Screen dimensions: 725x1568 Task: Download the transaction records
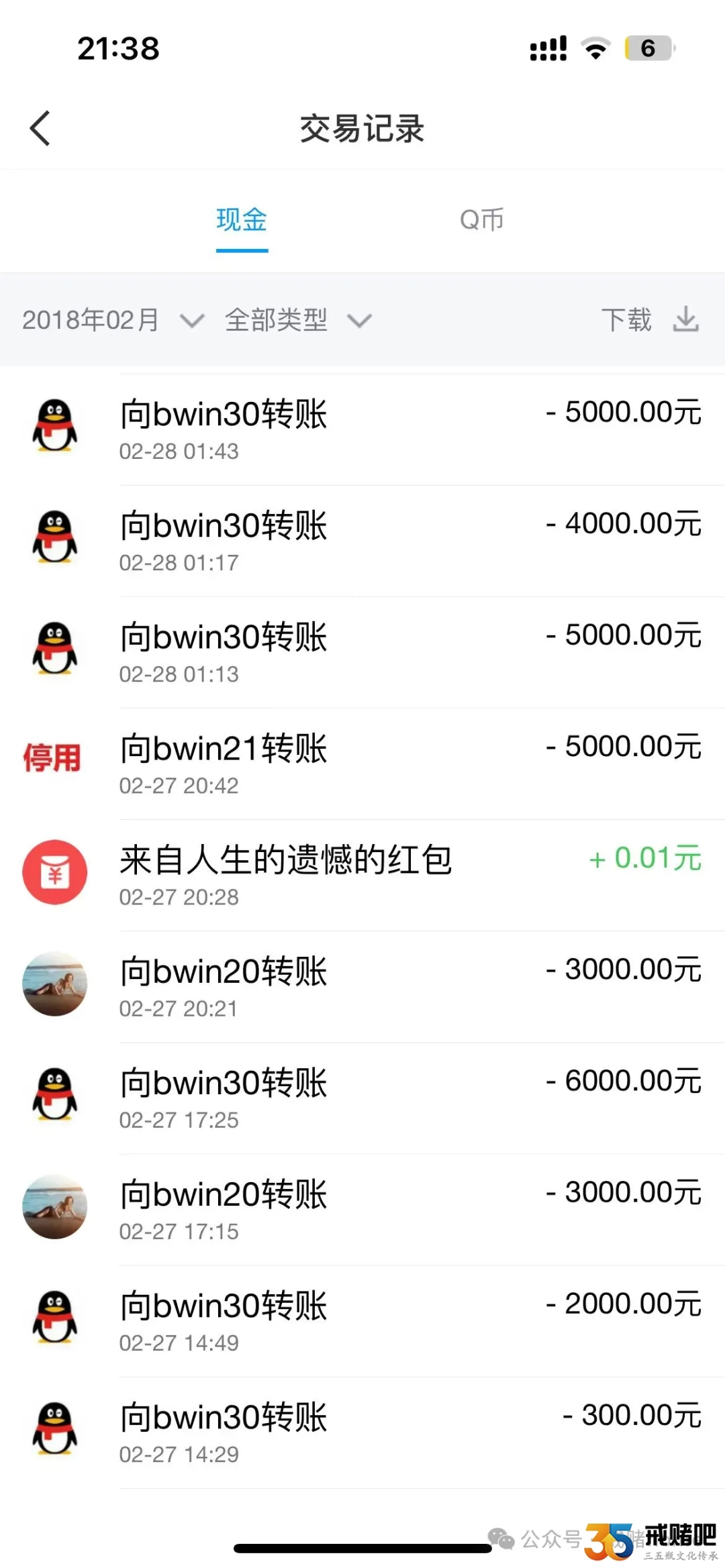pos(650,319)
